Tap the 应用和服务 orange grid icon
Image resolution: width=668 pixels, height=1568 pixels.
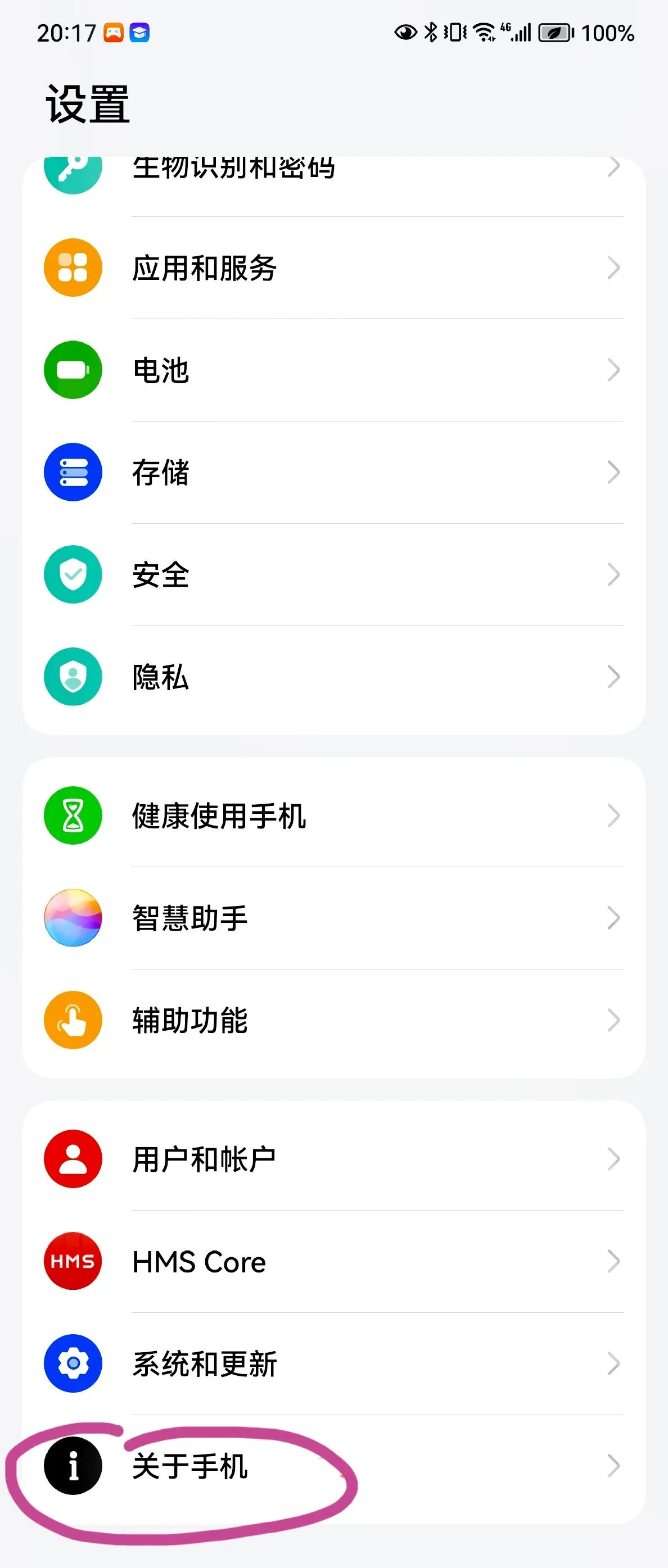coord(72,268)
